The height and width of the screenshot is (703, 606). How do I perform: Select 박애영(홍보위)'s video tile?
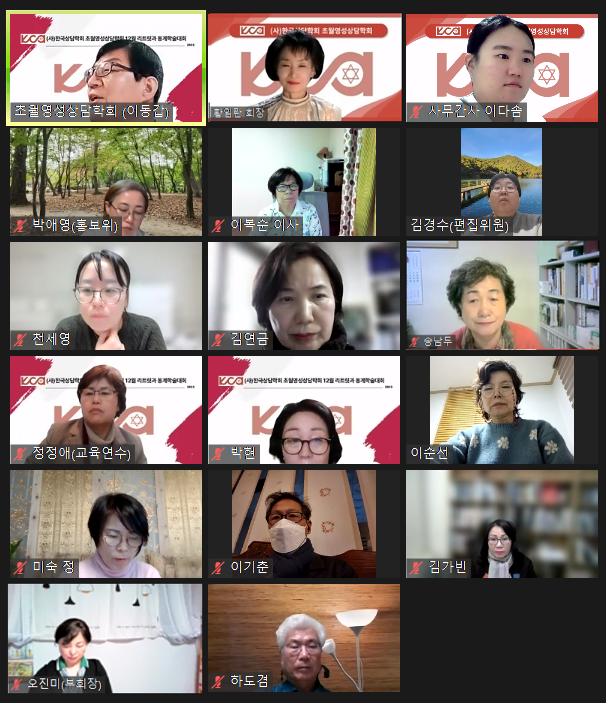pyautogui.click(x=105, y=181)
